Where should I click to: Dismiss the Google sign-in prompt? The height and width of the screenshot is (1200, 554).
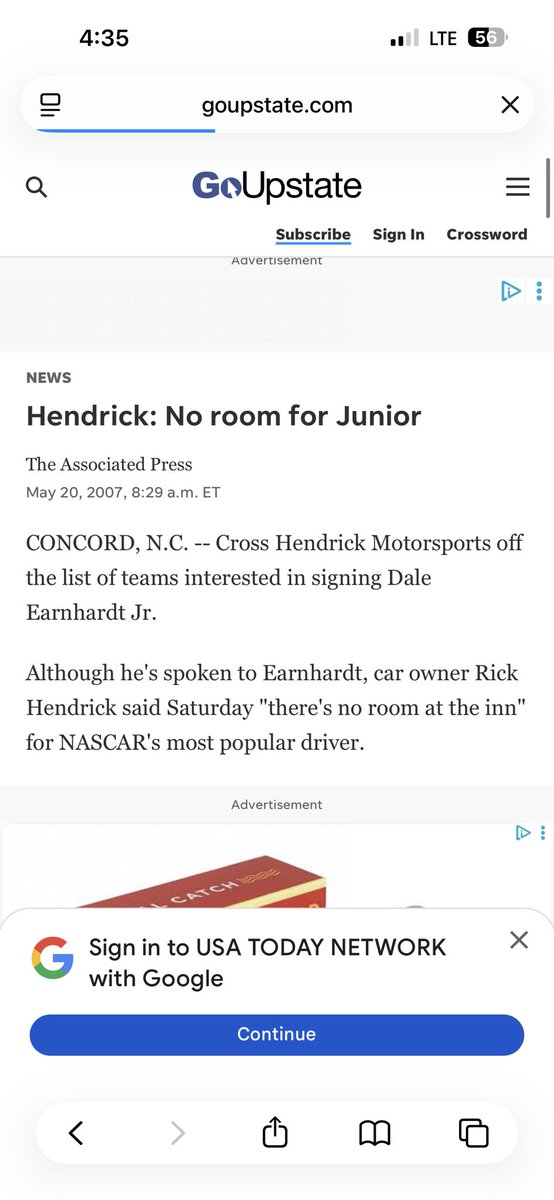pyautogui.click(x=518, y=939)
